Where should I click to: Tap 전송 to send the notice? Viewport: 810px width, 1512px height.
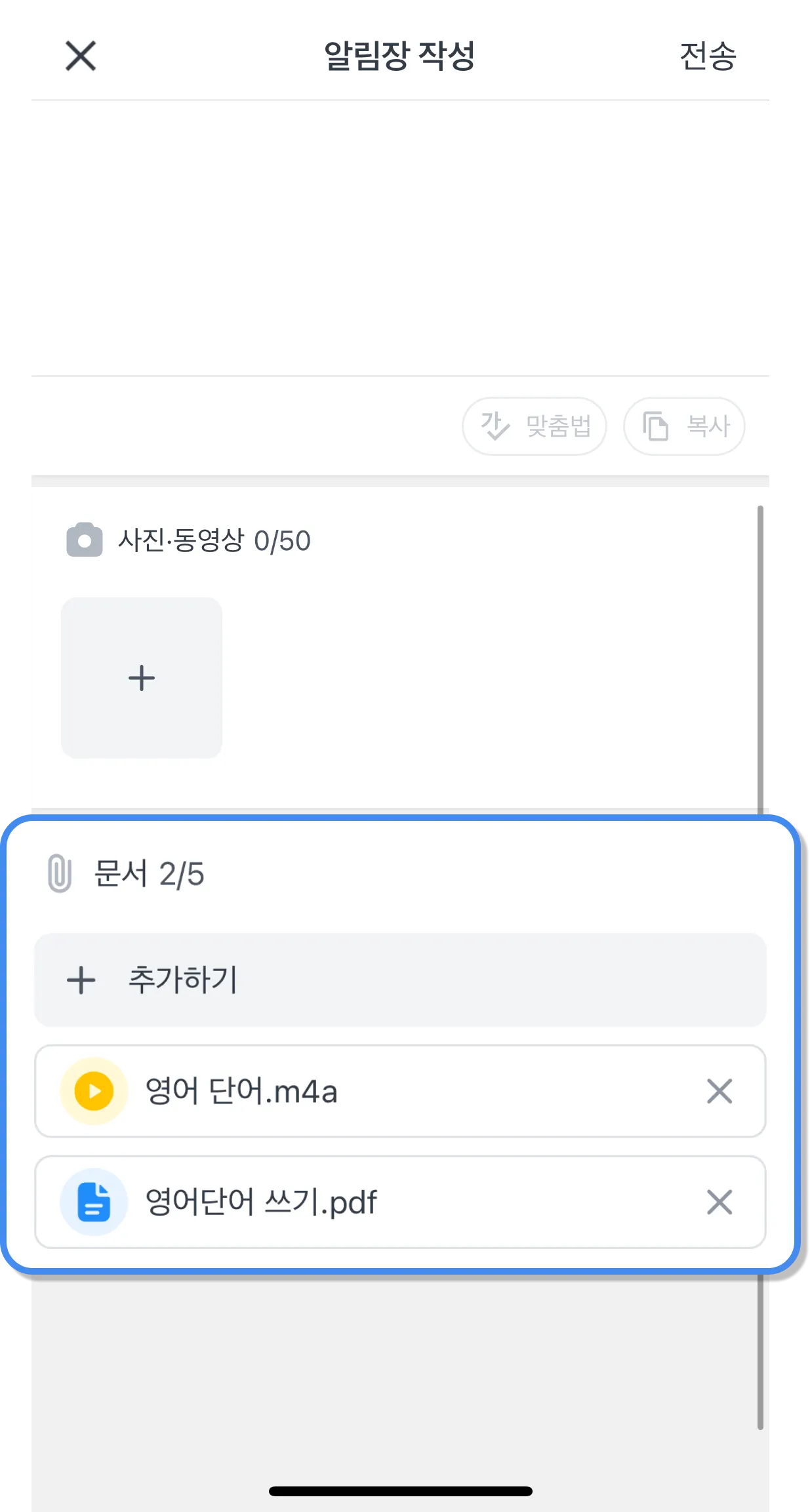click(708, 56)
